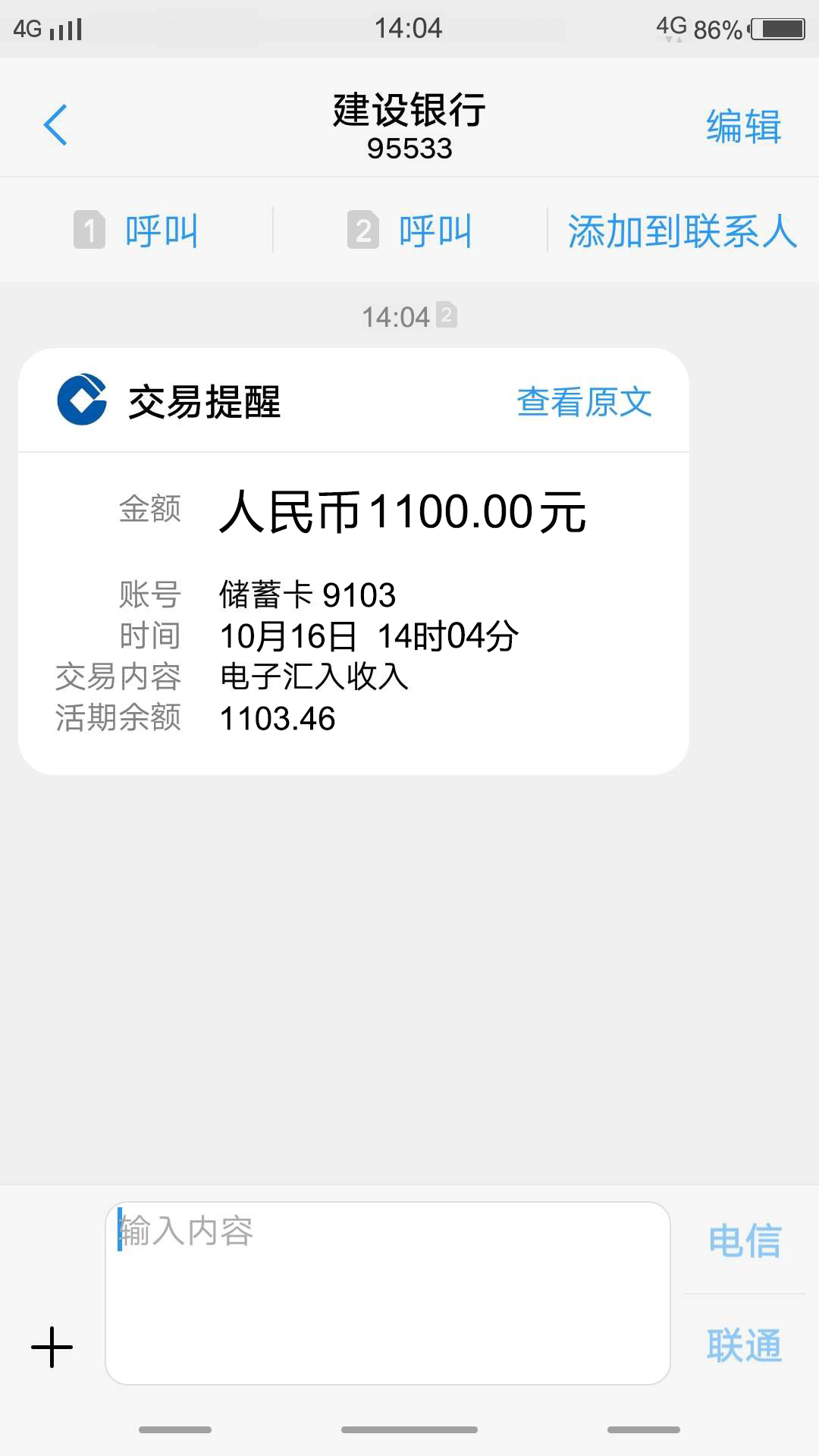The height and width of the screenshot is (1456, 819).
Task: Focus the 输入内容 message input field
Action: point(388,1293)
